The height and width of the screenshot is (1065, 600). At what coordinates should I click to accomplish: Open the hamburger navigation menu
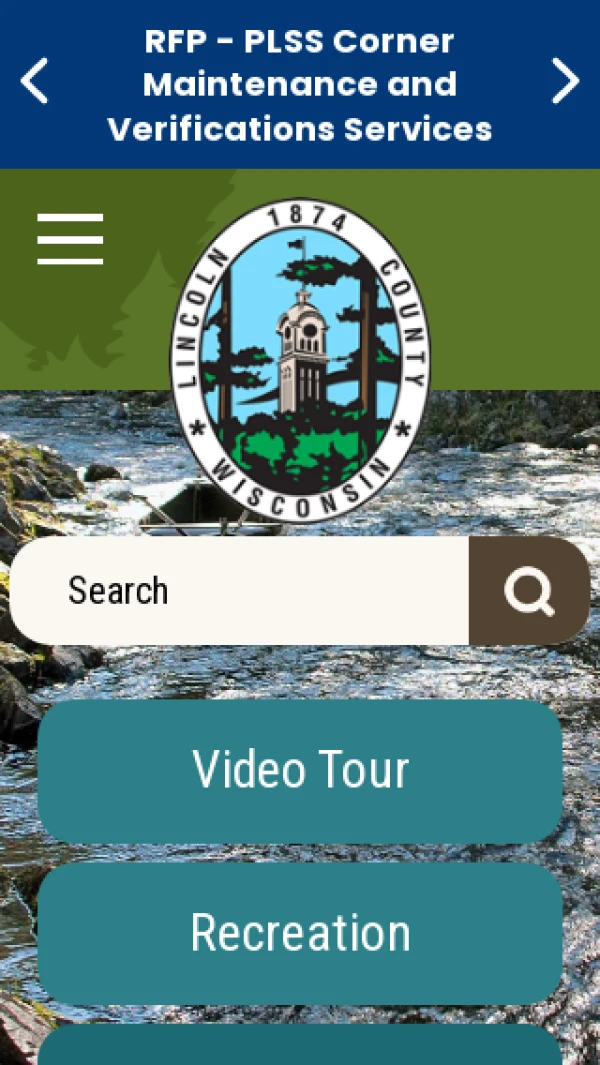(x=70, y=239)
